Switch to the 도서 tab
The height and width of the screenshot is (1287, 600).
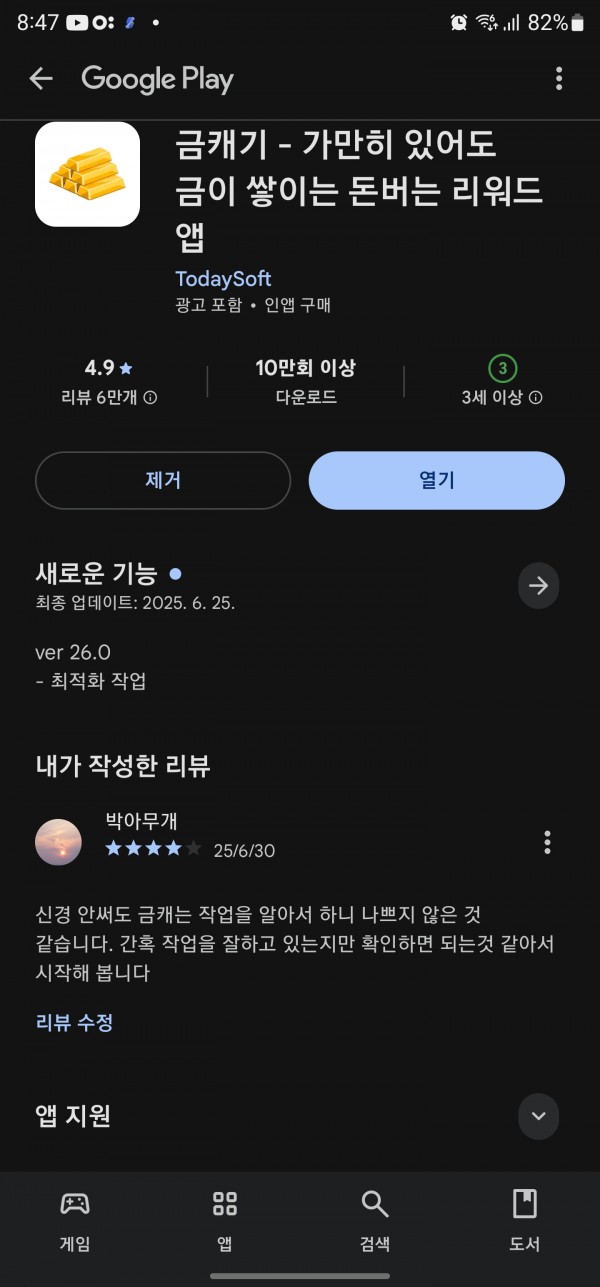(525, 1220)
